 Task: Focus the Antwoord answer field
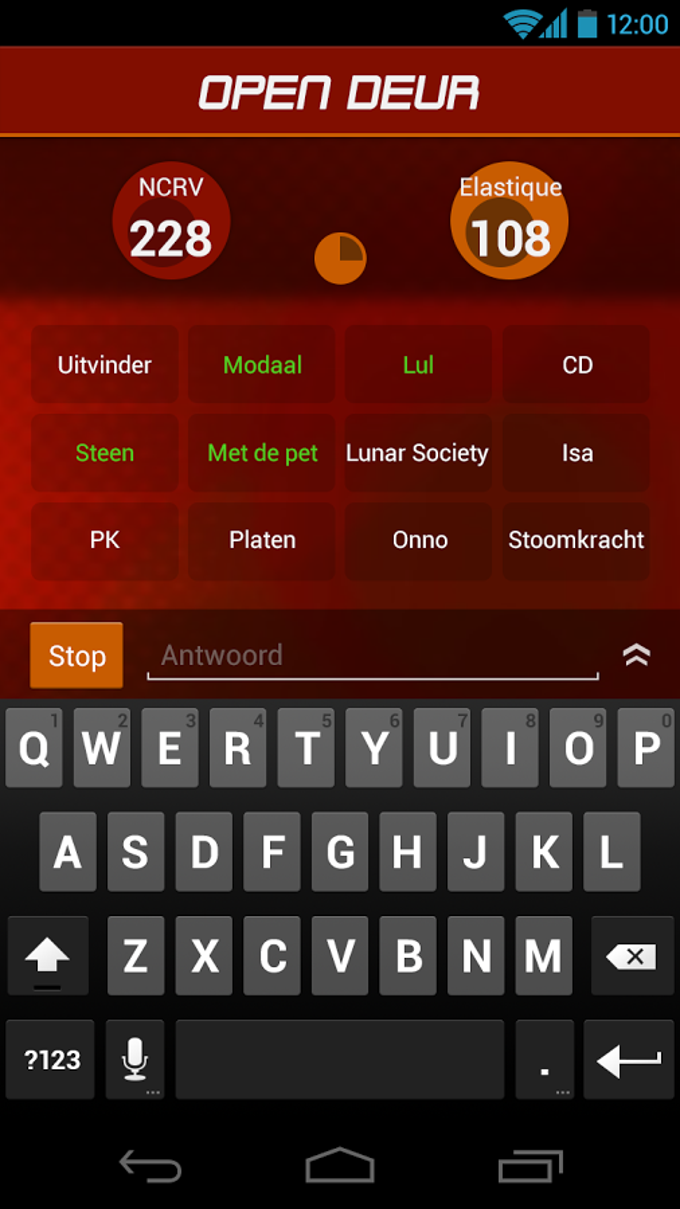tap(372, 656)
